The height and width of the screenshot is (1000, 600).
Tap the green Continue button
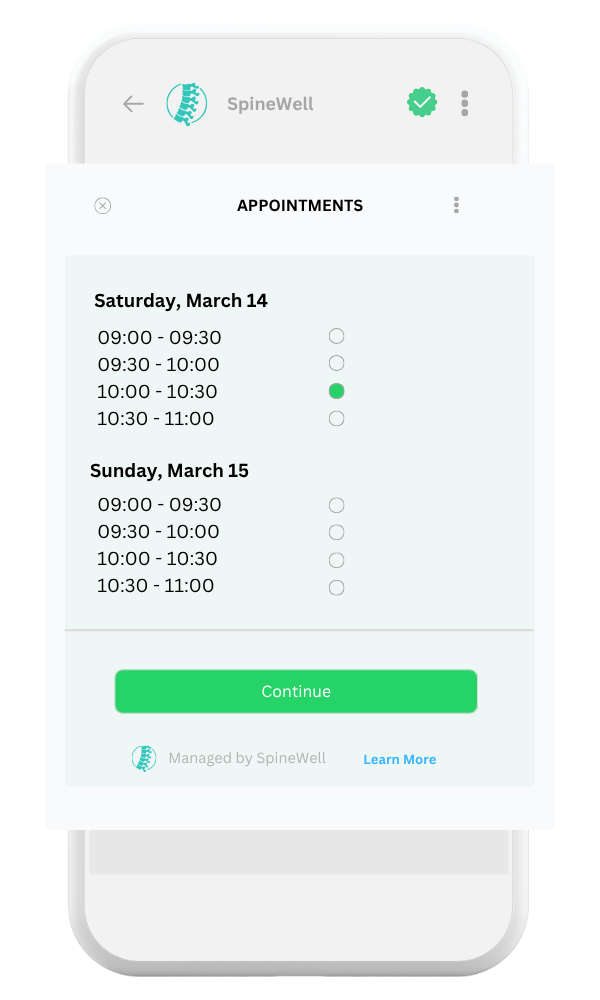(x=296, y=691)
